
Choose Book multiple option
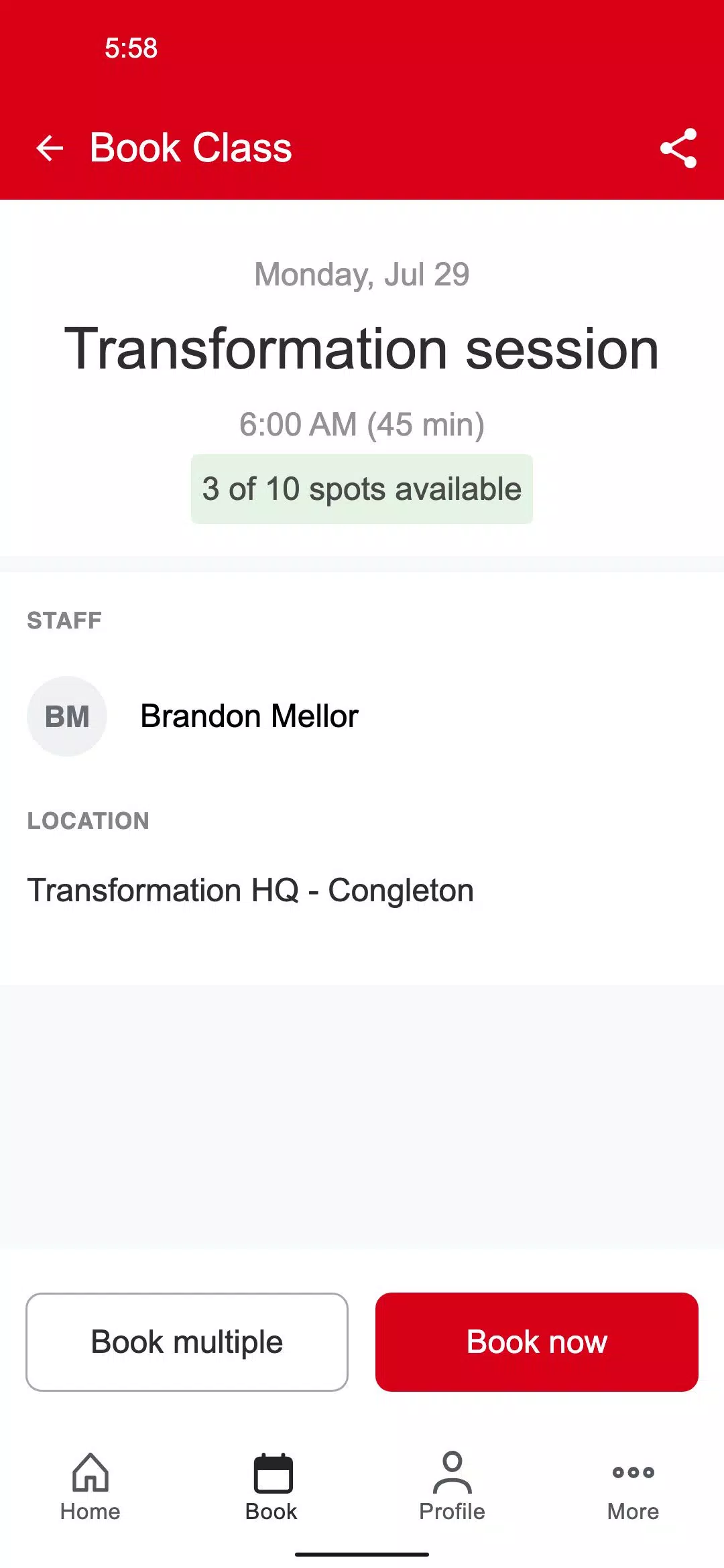(187, 1342)
